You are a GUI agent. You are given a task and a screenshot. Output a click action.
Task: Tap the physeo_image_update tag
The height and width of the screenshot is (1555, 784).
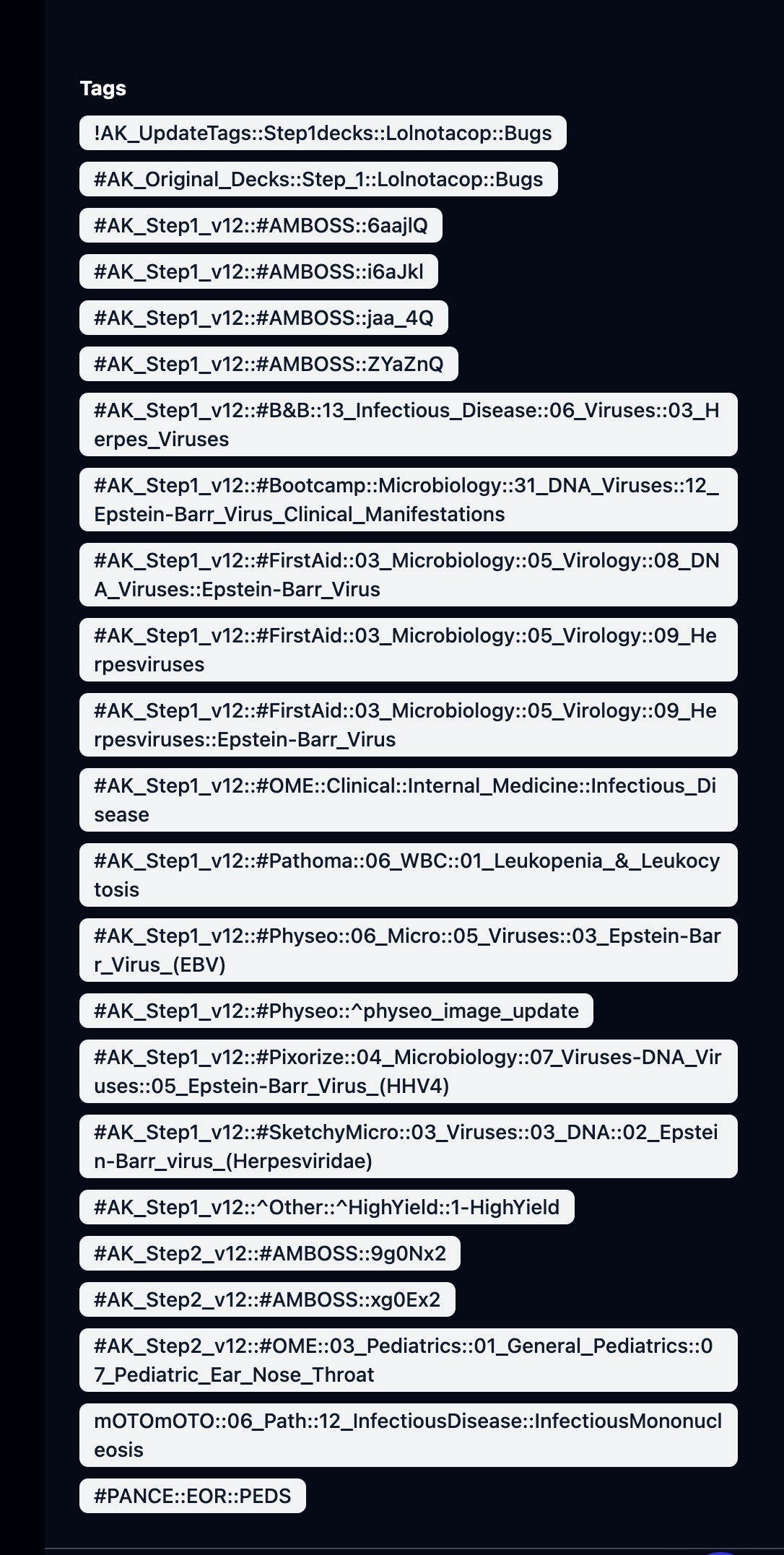pos(336,1011)
